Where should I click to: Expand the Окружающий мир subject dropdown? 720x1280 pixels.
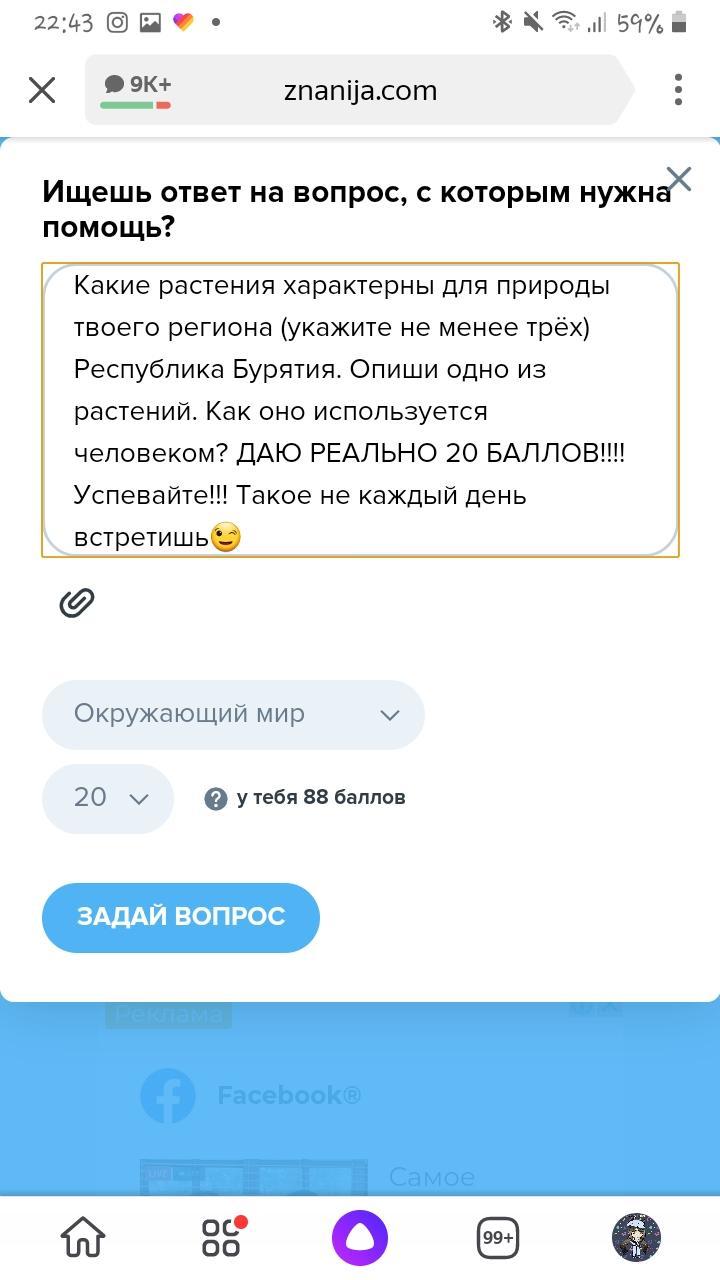tap(233, 714)
